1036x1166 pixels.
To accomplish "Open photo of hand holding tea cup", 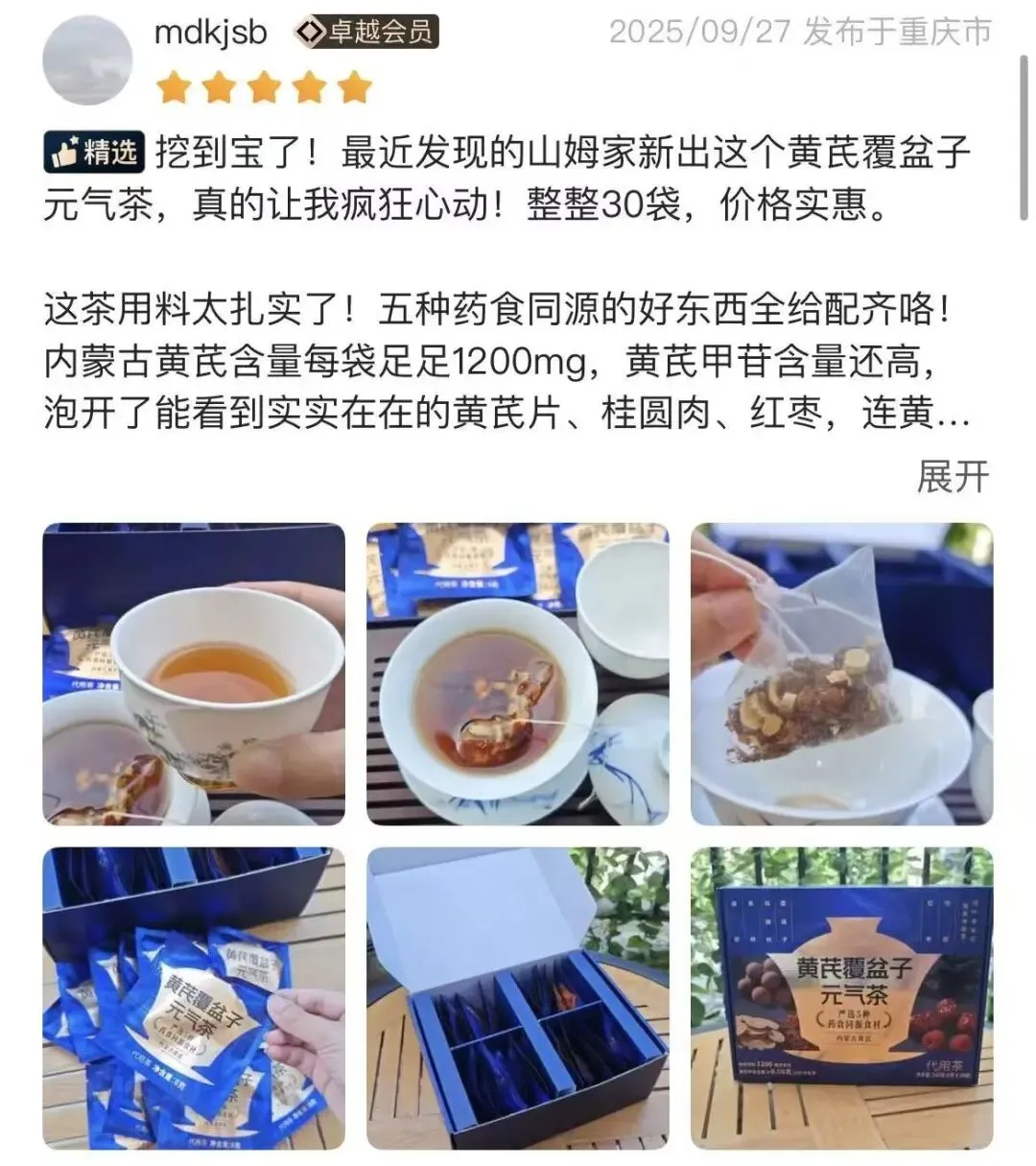I will point(194,674).
